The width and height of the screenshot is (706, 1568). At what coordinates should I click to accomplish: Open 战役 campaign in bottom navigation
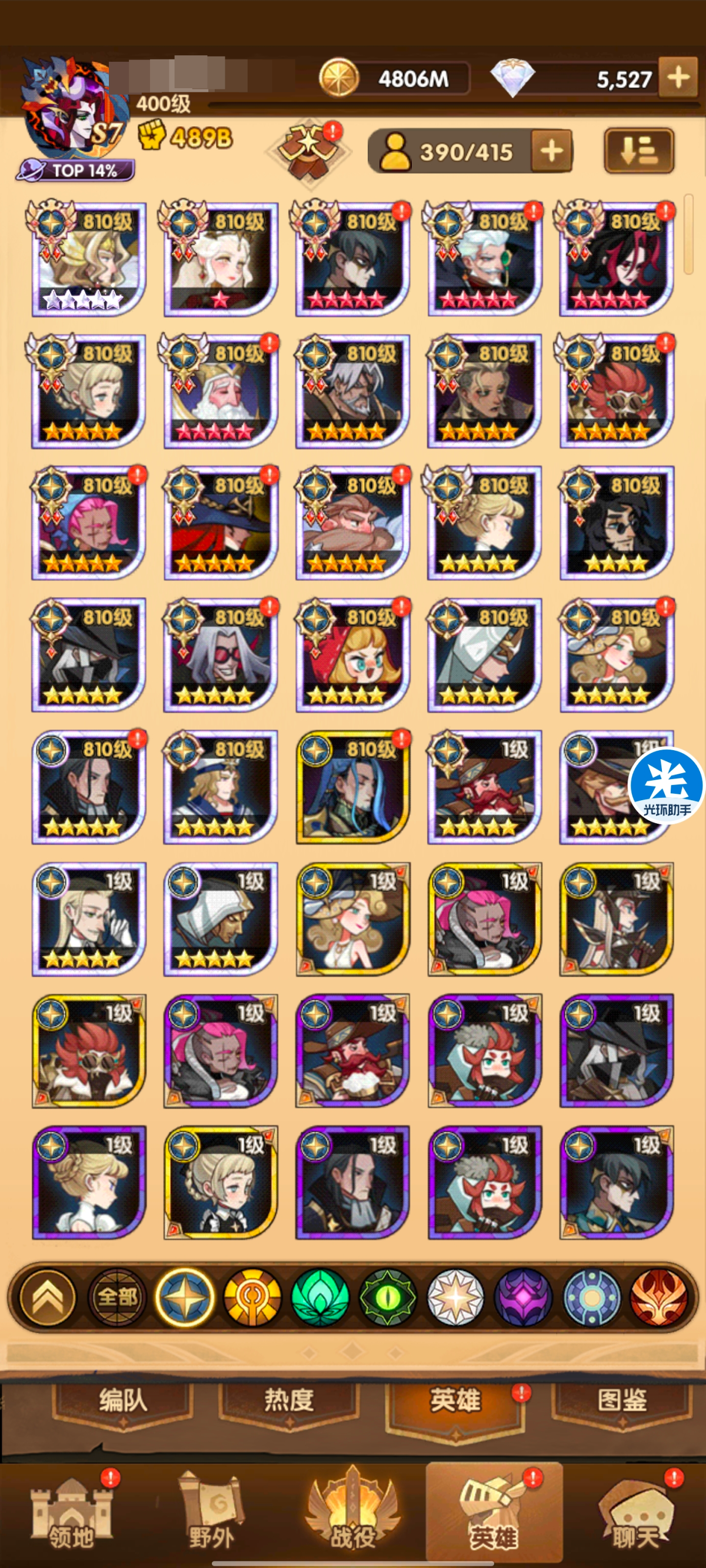(x=352, y=1514)
